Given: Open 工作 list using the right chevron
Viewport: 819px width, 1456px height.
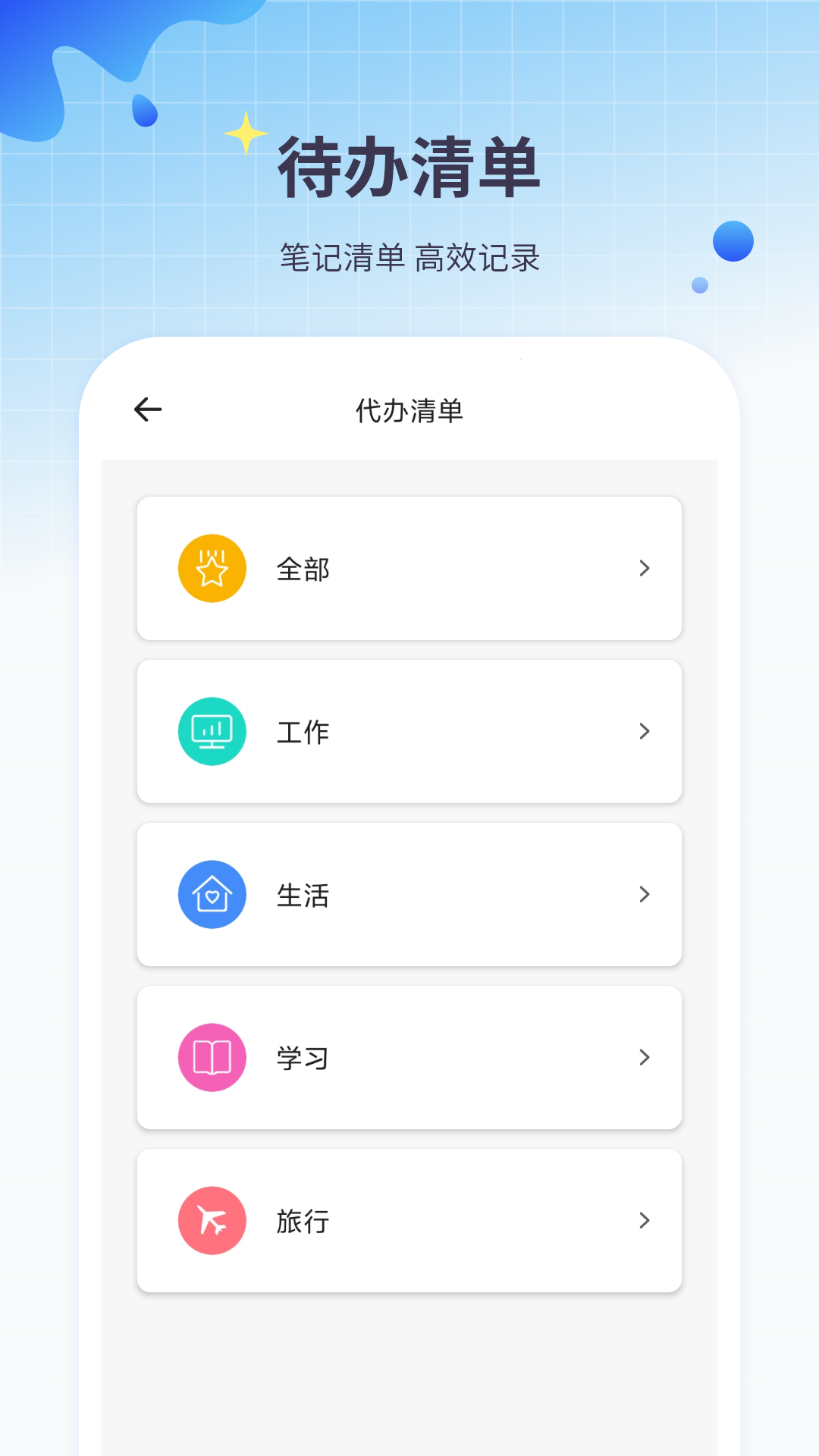Looking at the screenshot, I should (x=645, y=731).
